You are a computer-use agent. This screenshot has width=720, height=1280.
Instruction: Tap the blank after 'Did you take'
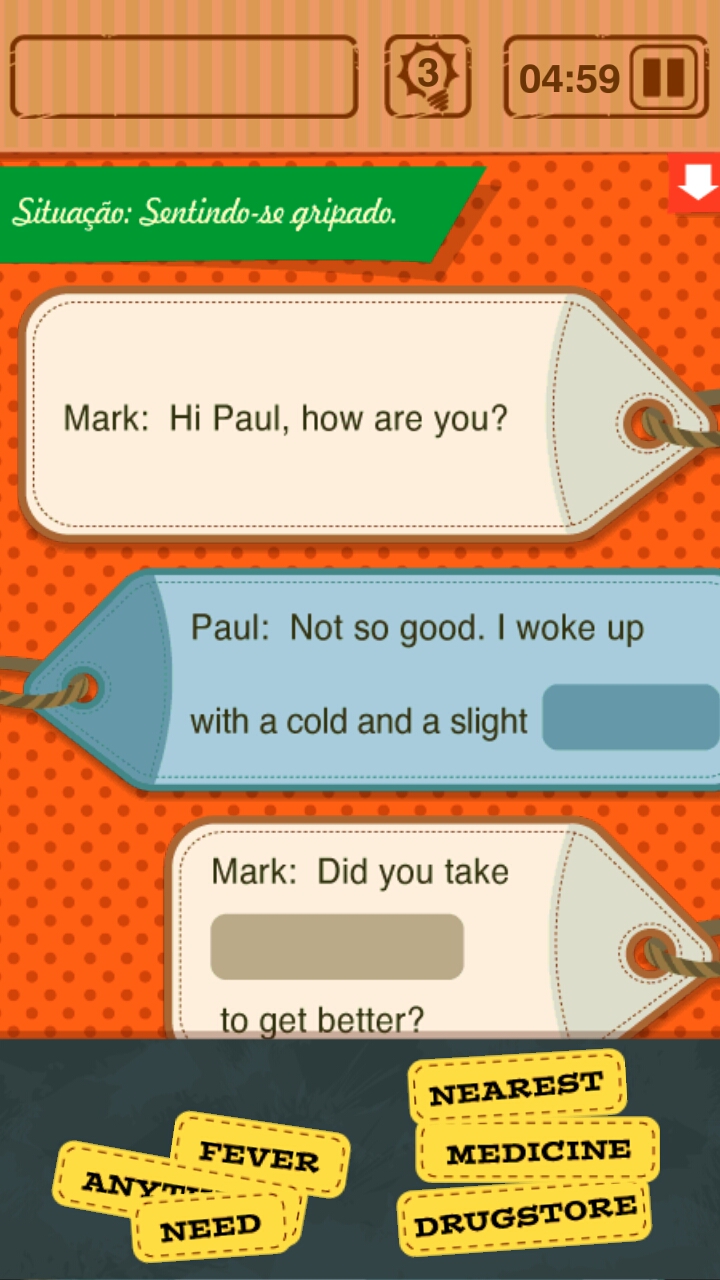pos(337,946)
